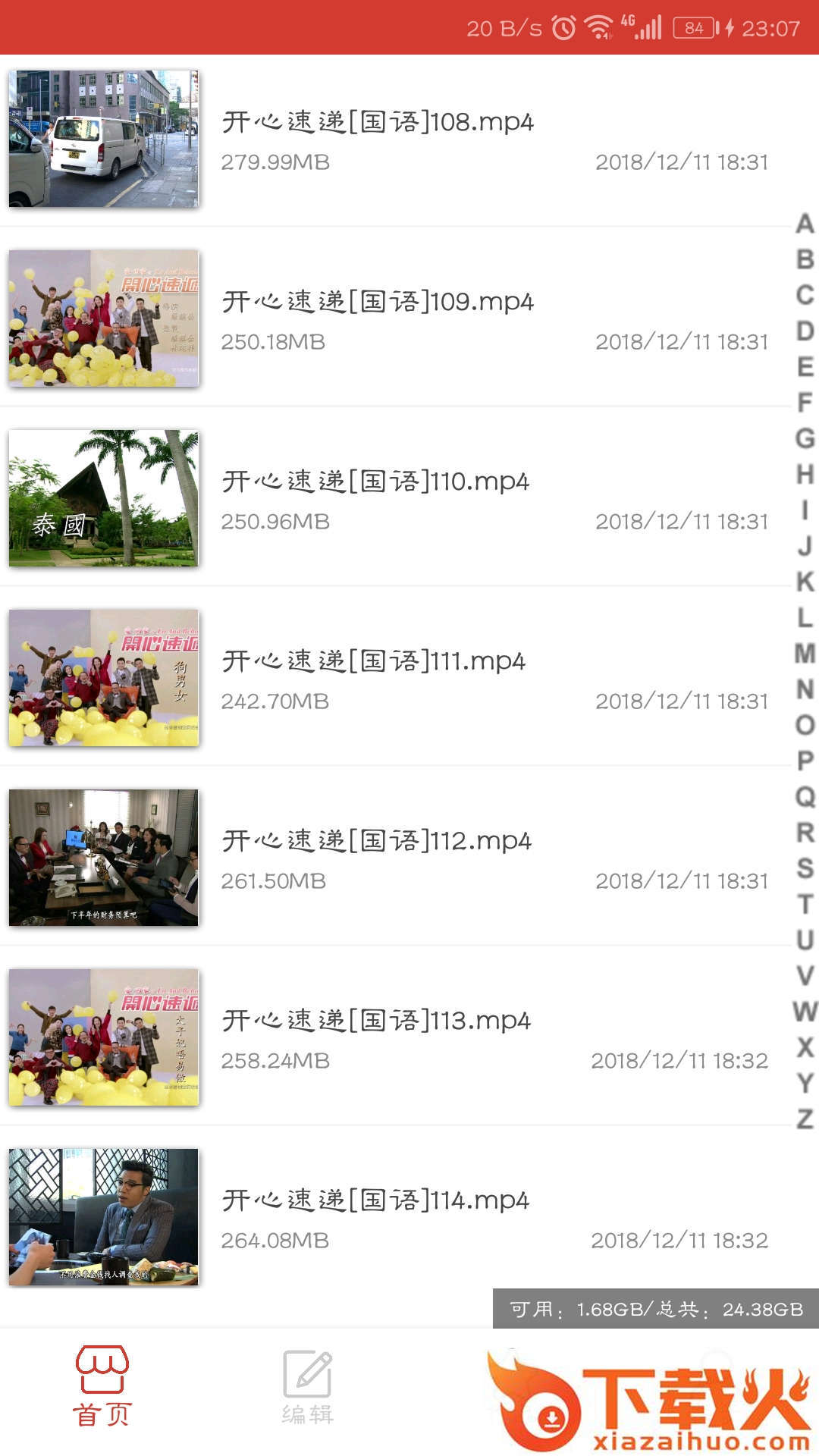Select 开心速递[国语]111.mp4 from the list

(x=374, y=661)
